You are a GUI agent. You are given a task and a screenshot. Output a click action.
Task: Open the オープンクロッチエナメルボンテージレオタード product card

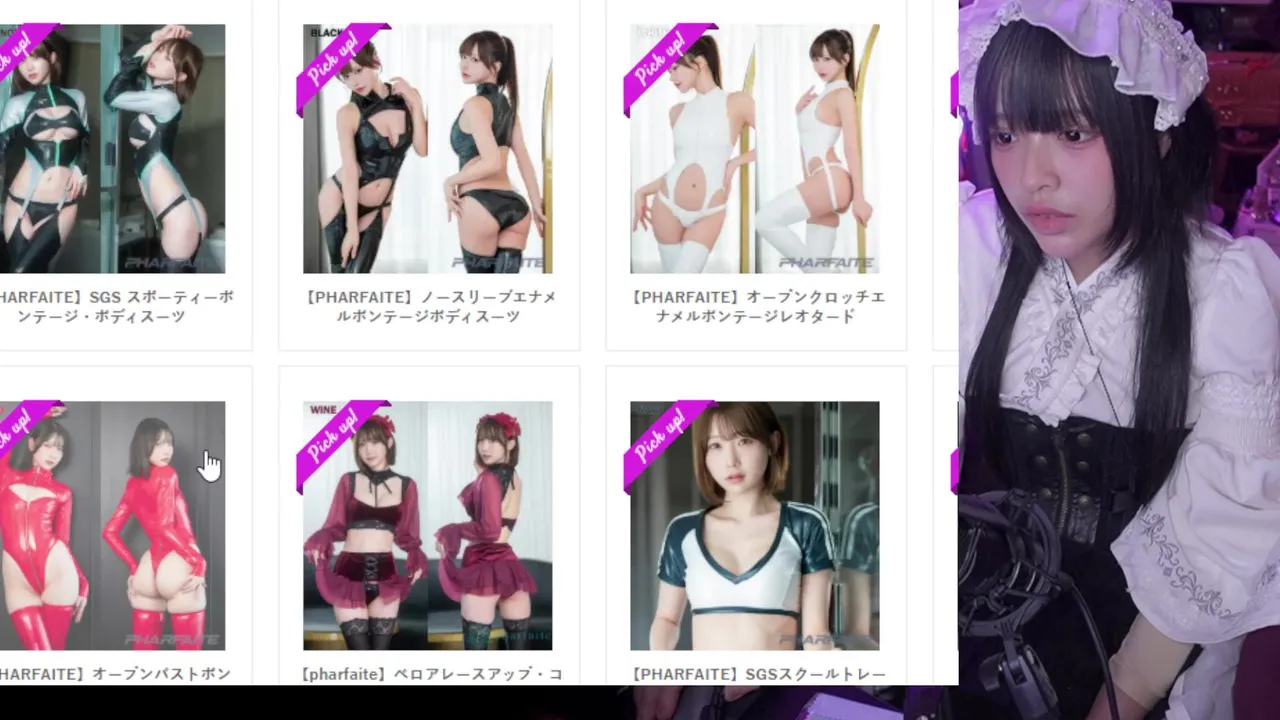pyautogui.click(x=755, y=150)
